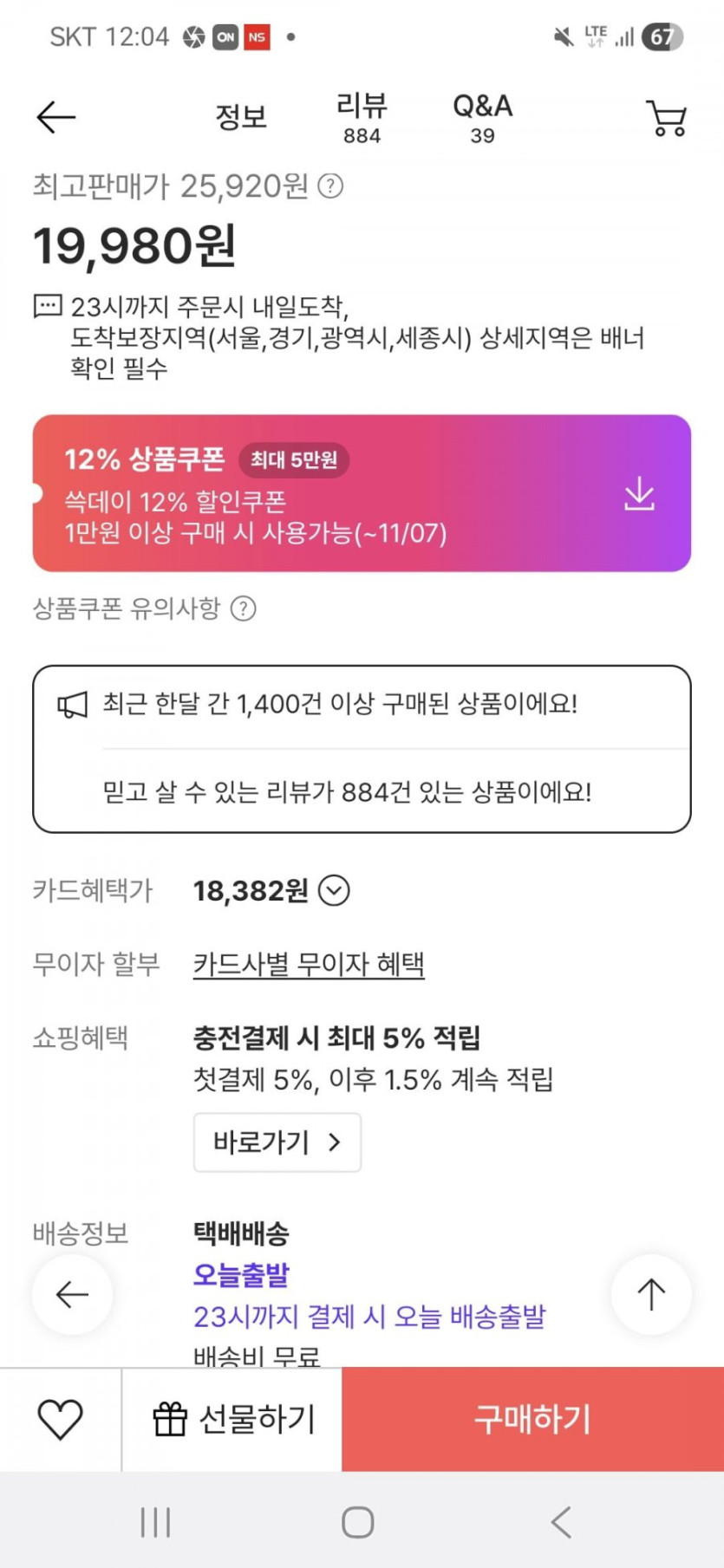The width and height of the screenshot is (724, 1568).
Task: Expand the 카드혜택가 details
Action: (334, 890)
